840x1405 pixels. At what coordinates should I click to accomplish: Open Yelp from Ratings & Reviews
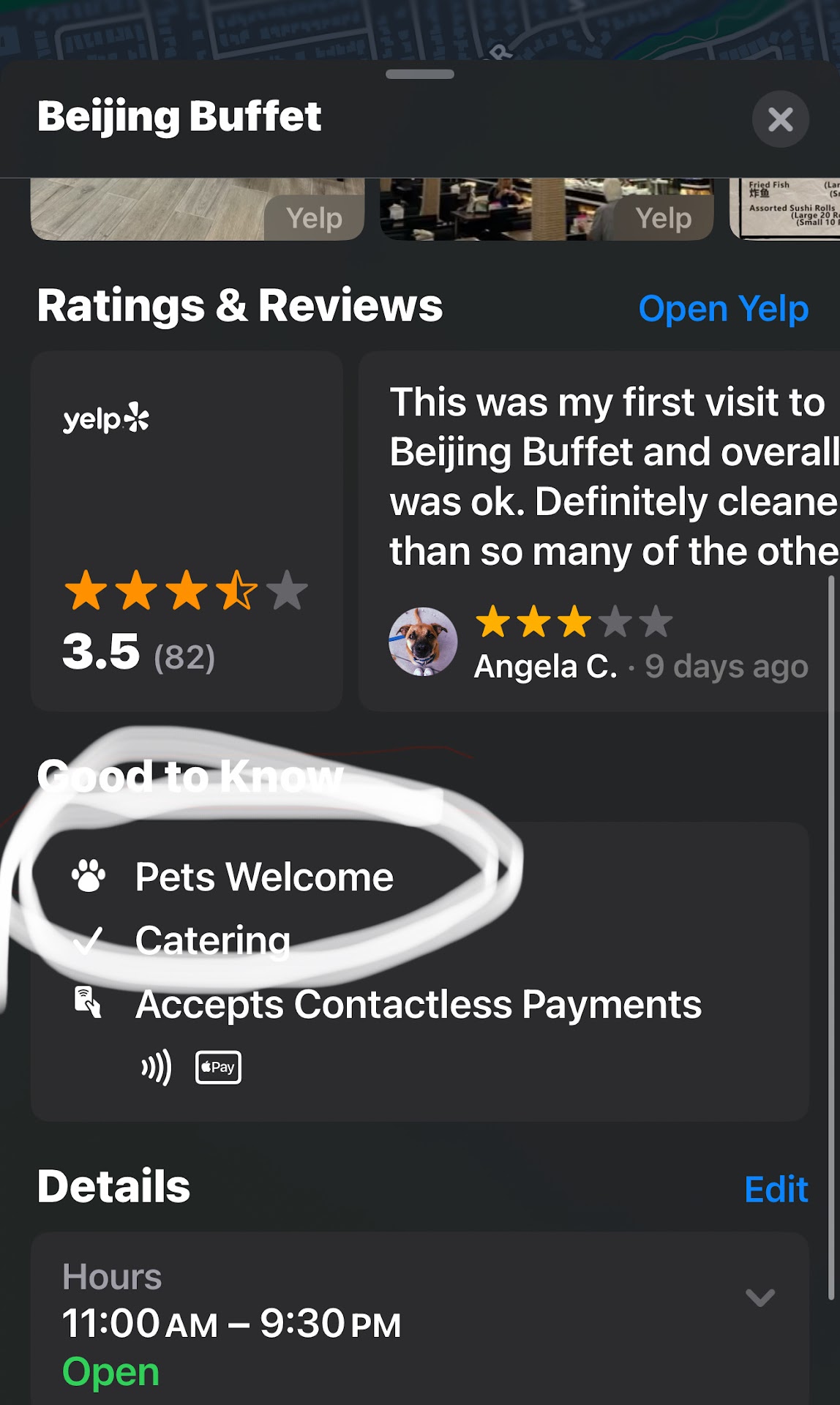click(723, 309)
